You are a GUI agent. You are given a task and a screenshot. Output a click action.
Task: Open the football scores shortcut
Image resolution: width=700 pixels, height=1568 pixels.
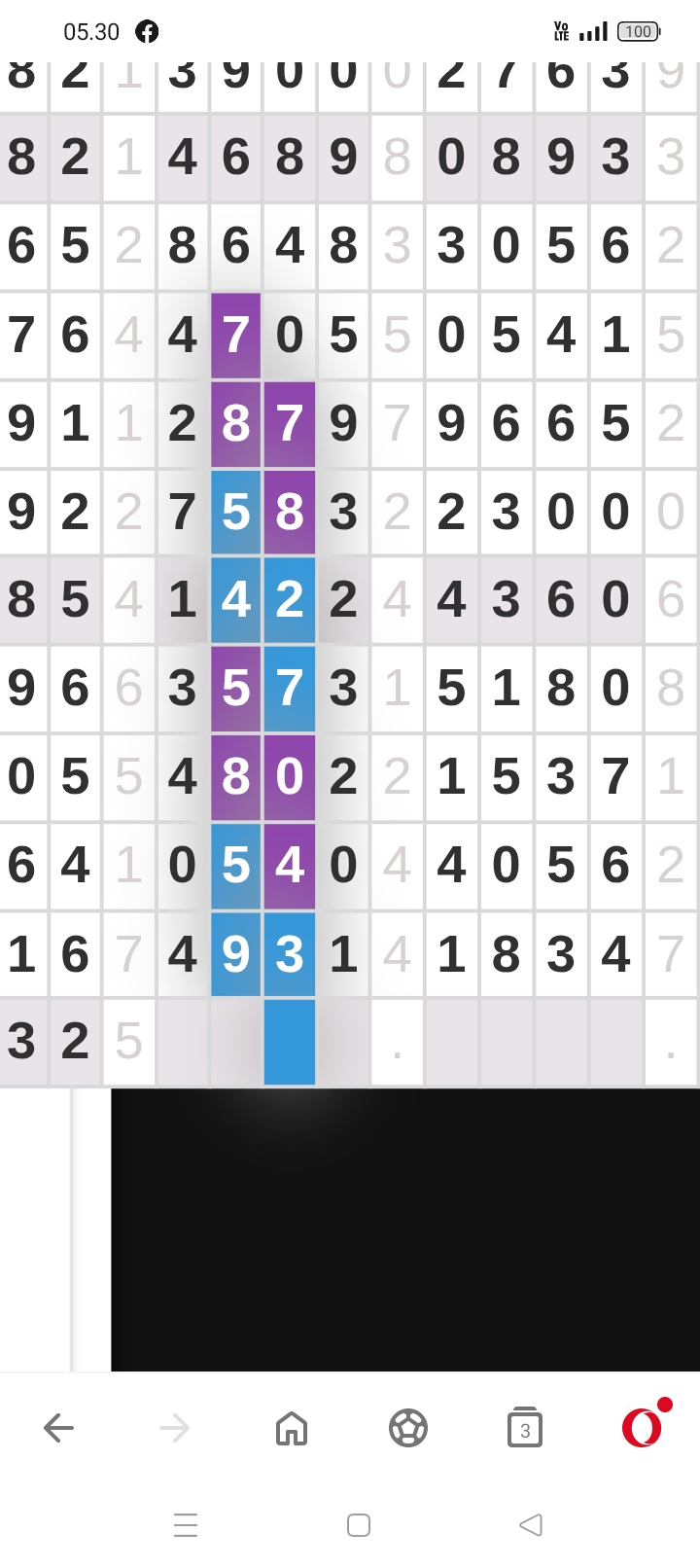[x=408, y=1428]
